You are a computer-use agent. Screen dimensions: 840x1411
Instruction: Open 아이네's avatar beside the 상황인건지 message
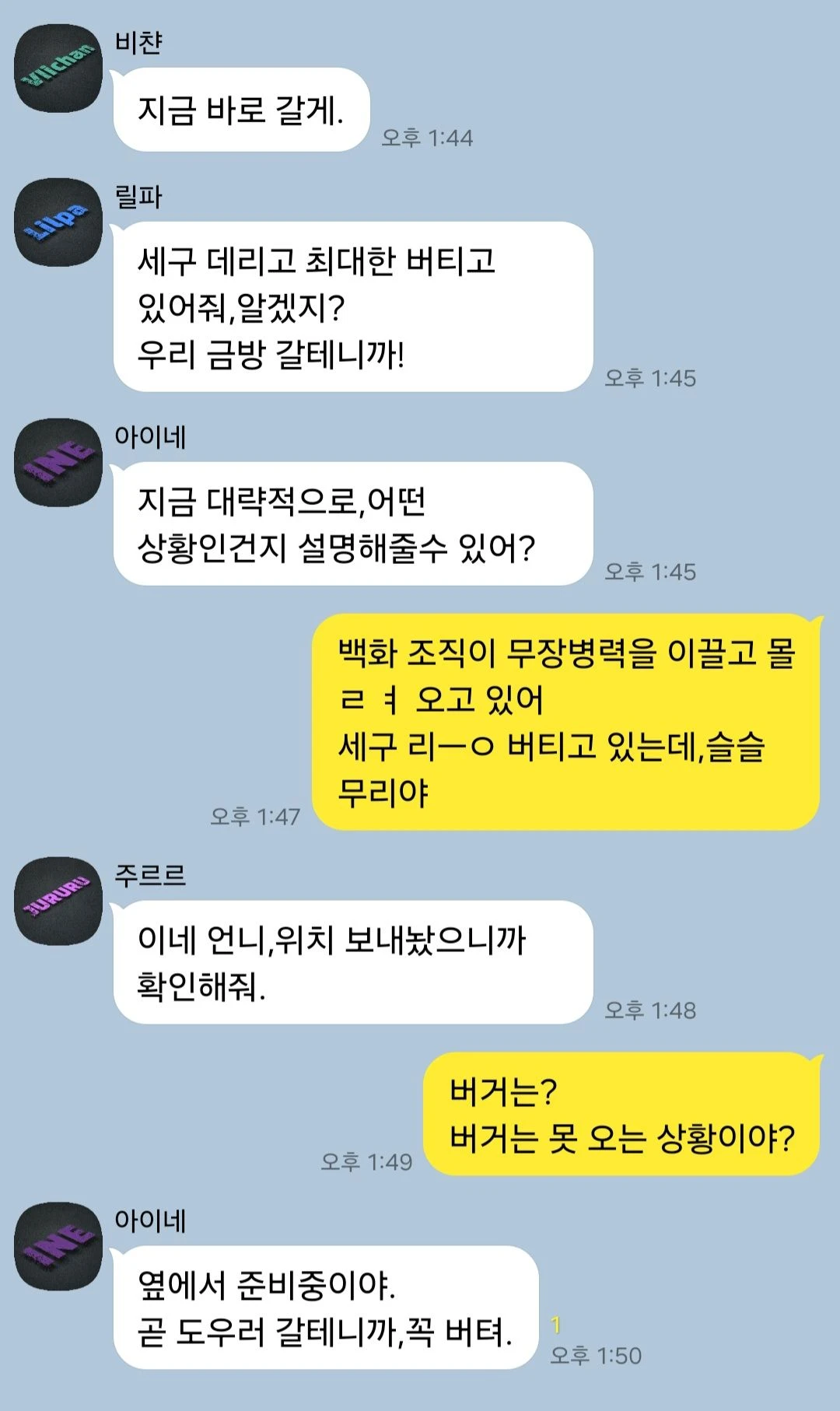click(x=58, y=463)
